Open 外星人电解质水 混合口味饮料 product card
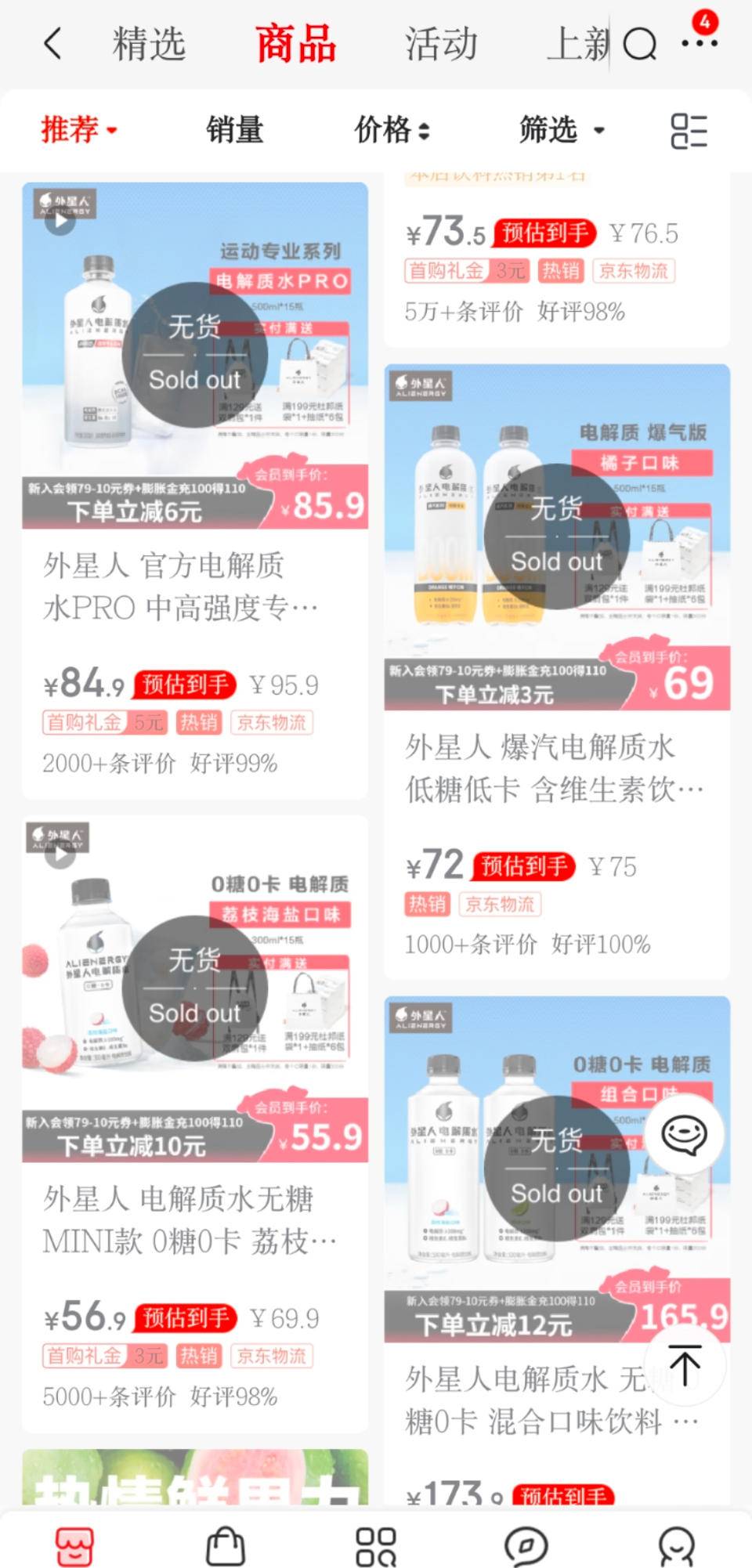752x1568 pixels. click(x=533, y=1400)
